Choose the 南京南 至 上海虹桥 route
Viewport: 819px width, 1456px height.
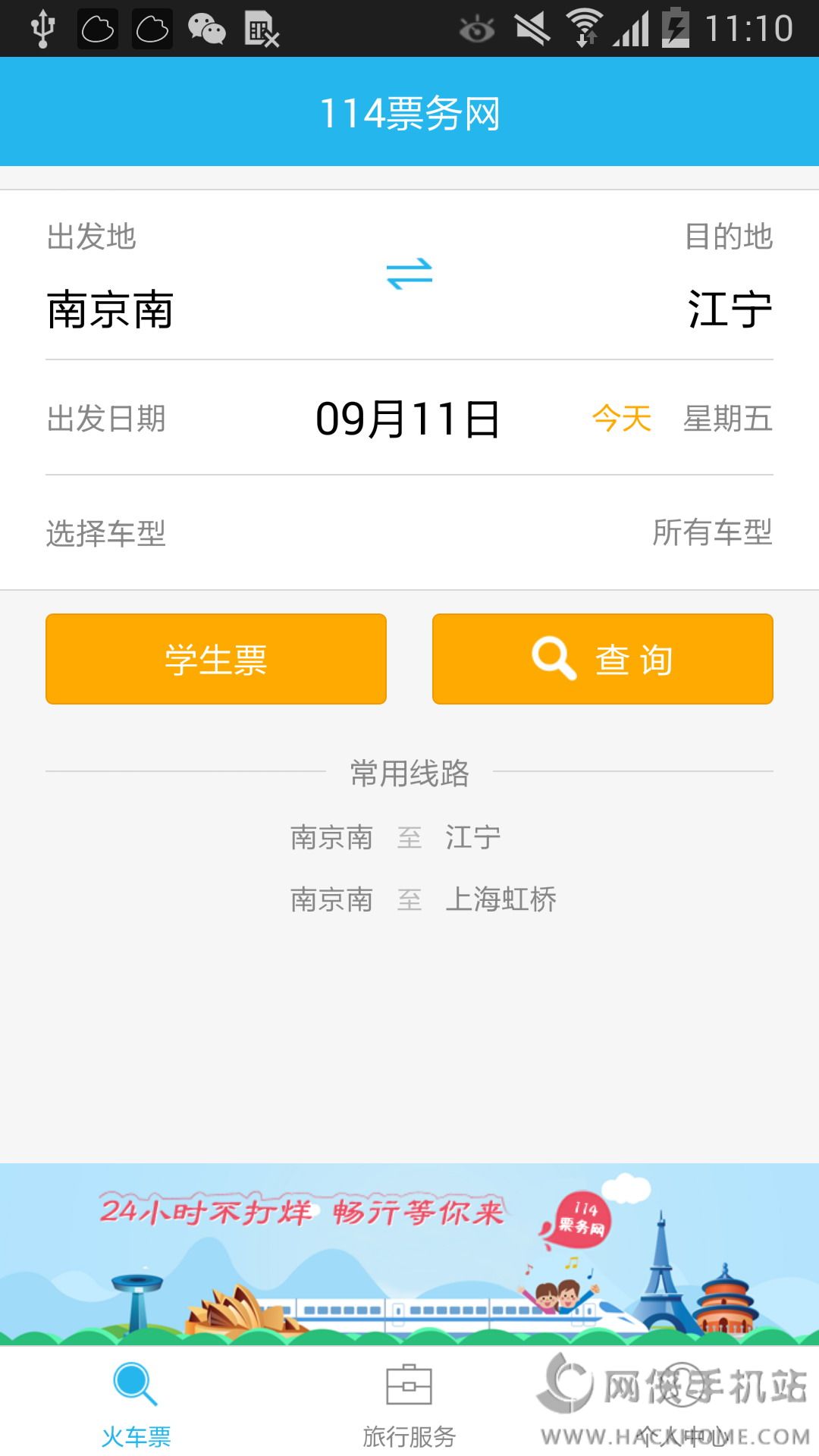(423, 899)
